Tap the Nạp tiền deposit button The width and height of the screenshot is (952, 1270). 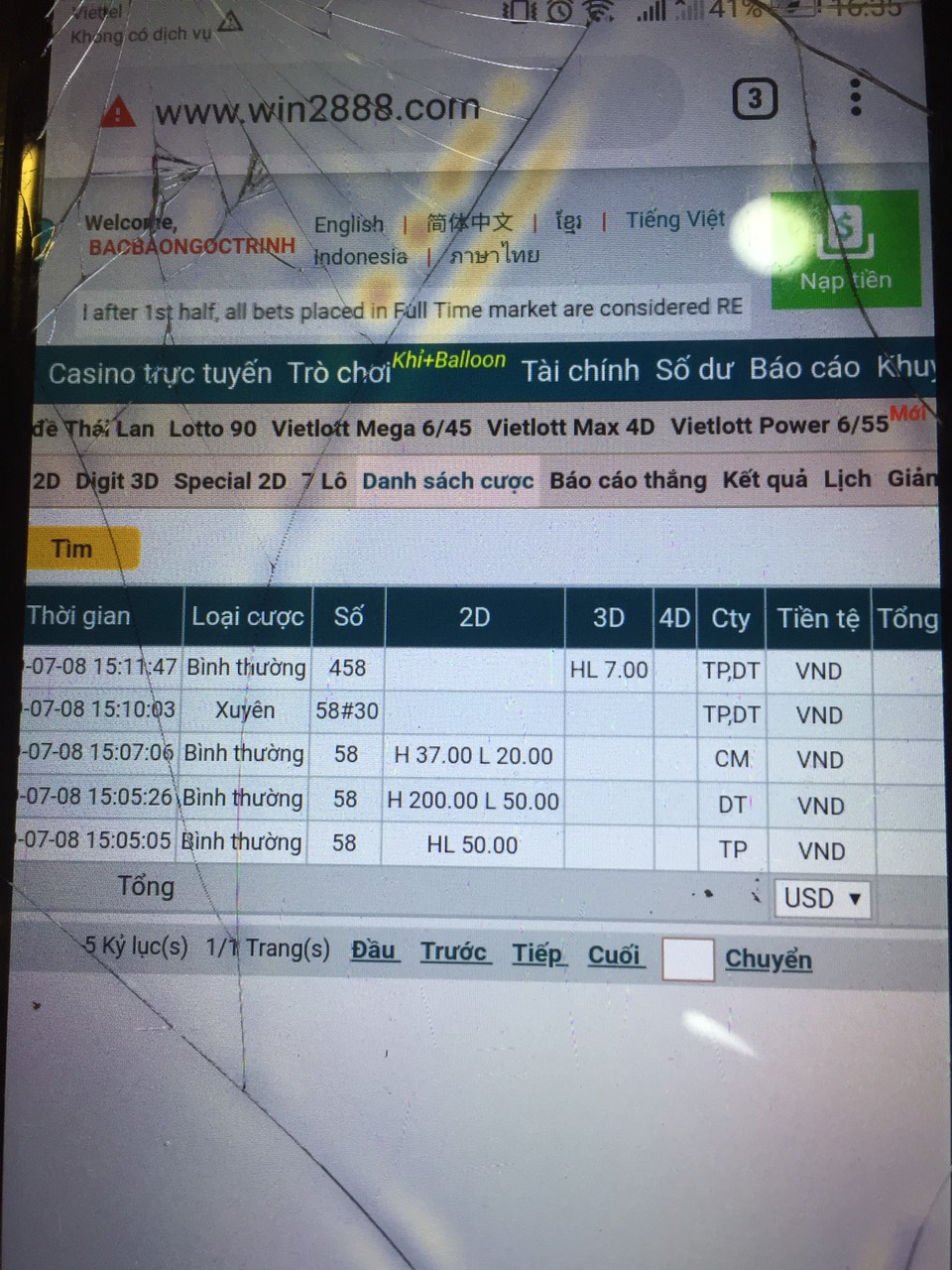pos(846,249)
